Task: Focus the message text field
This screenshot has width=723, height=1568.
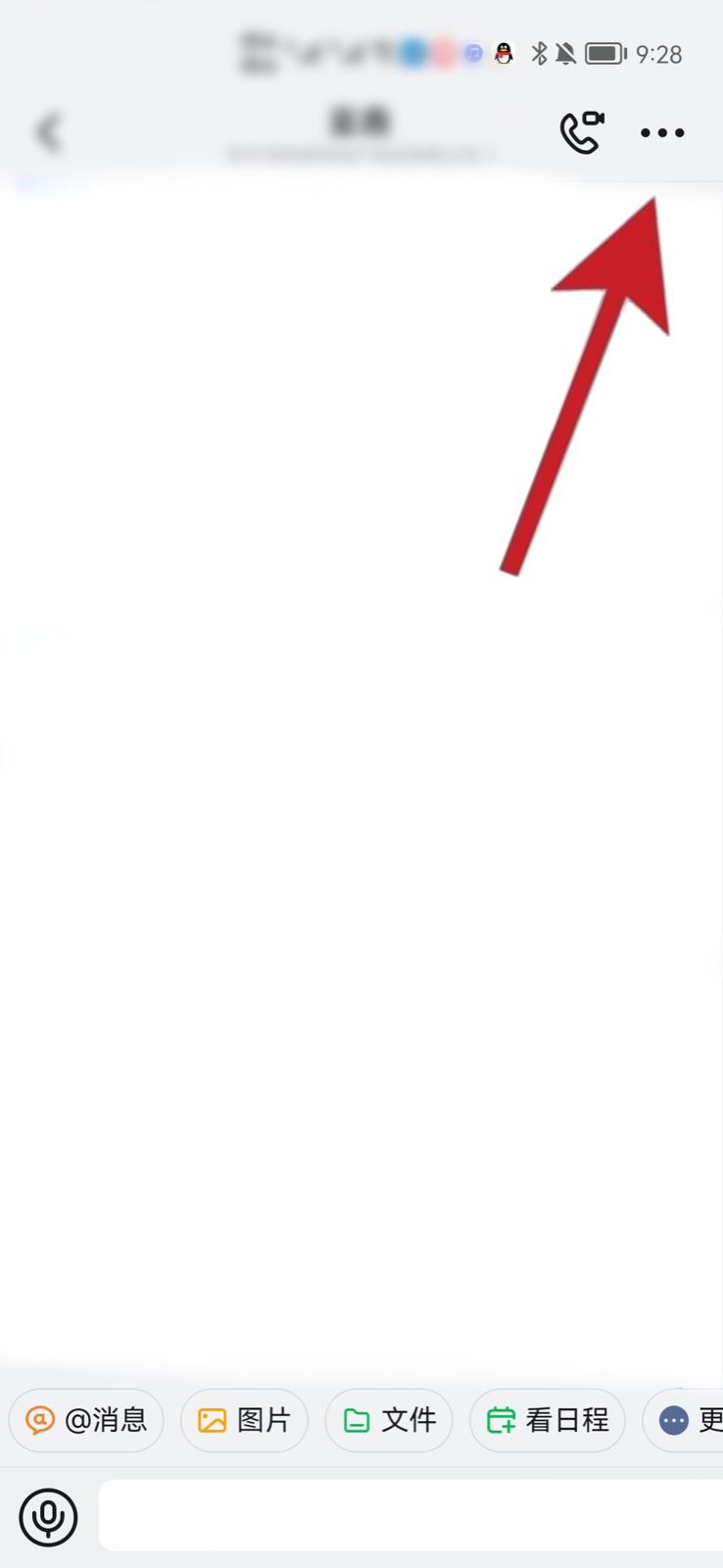Action: tap(411, 1516)
